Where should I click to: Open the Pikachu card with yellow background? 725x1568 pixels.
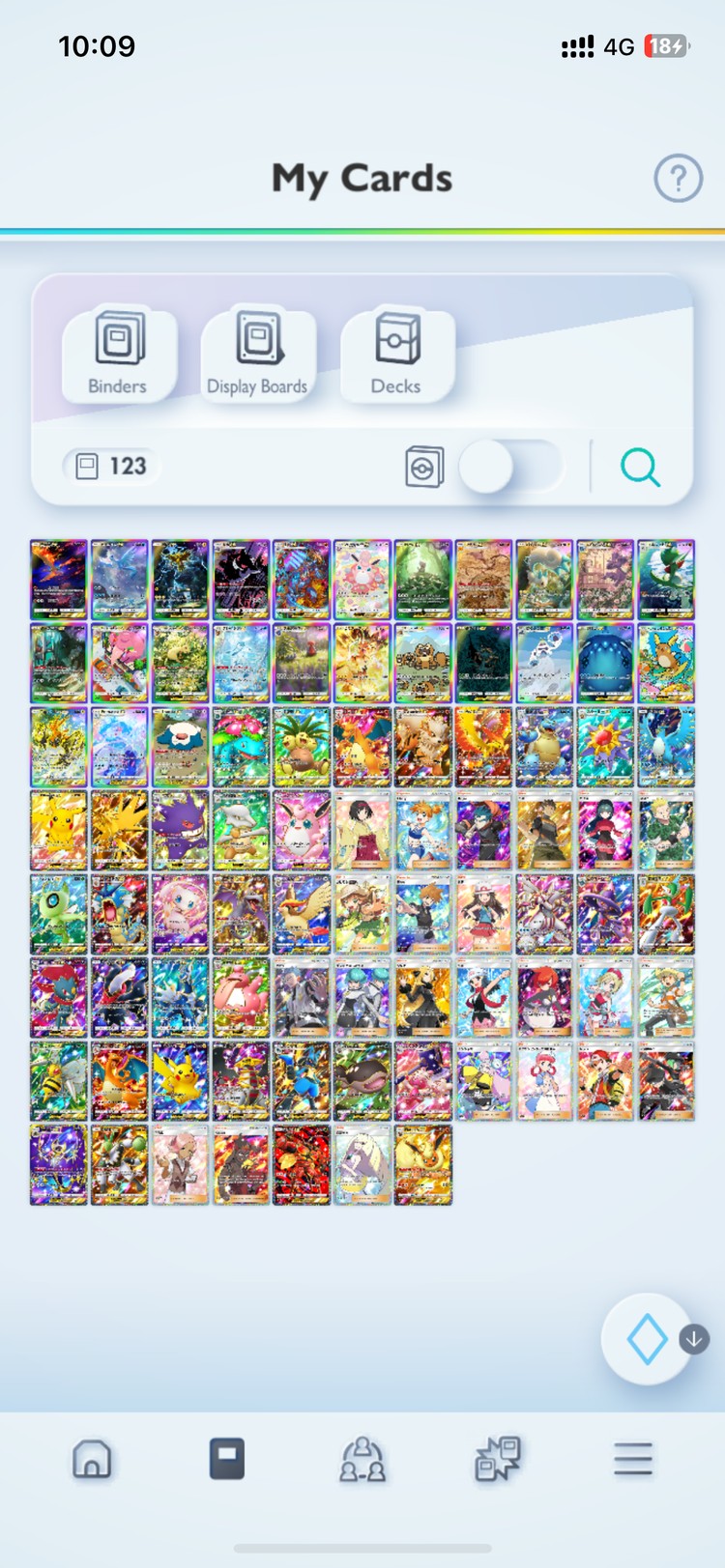click(58, 831)
